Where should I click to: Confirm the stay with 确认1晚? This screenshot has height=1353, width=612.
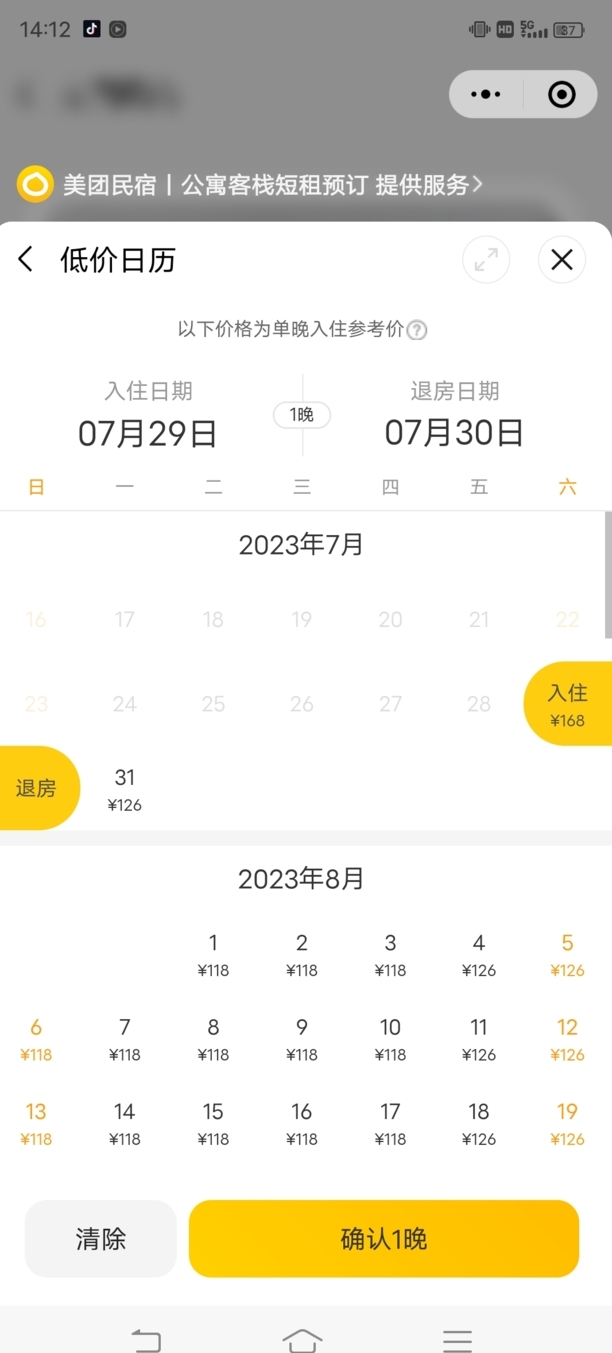point(384,1239)
